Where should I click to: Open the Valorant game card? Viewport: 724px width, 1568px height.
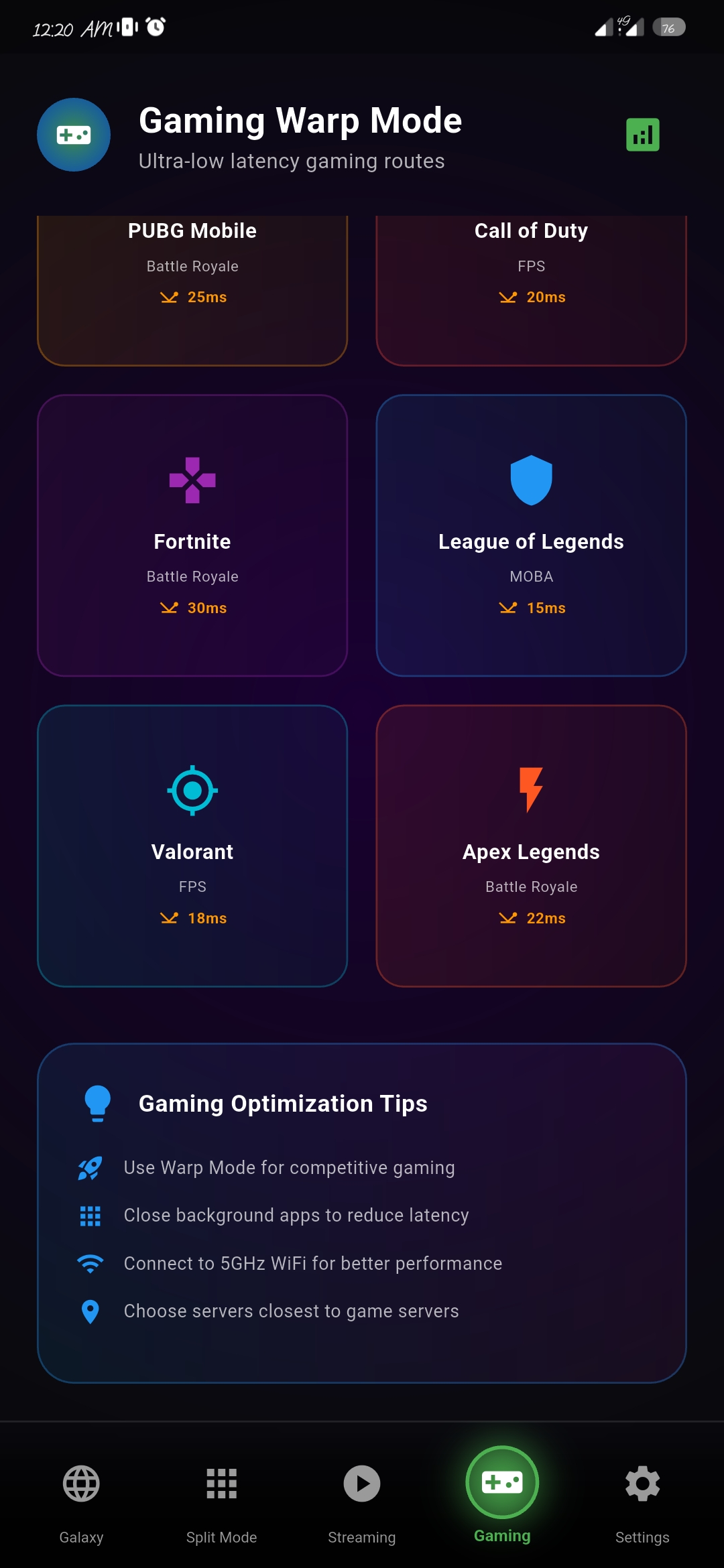coord(192,846)
